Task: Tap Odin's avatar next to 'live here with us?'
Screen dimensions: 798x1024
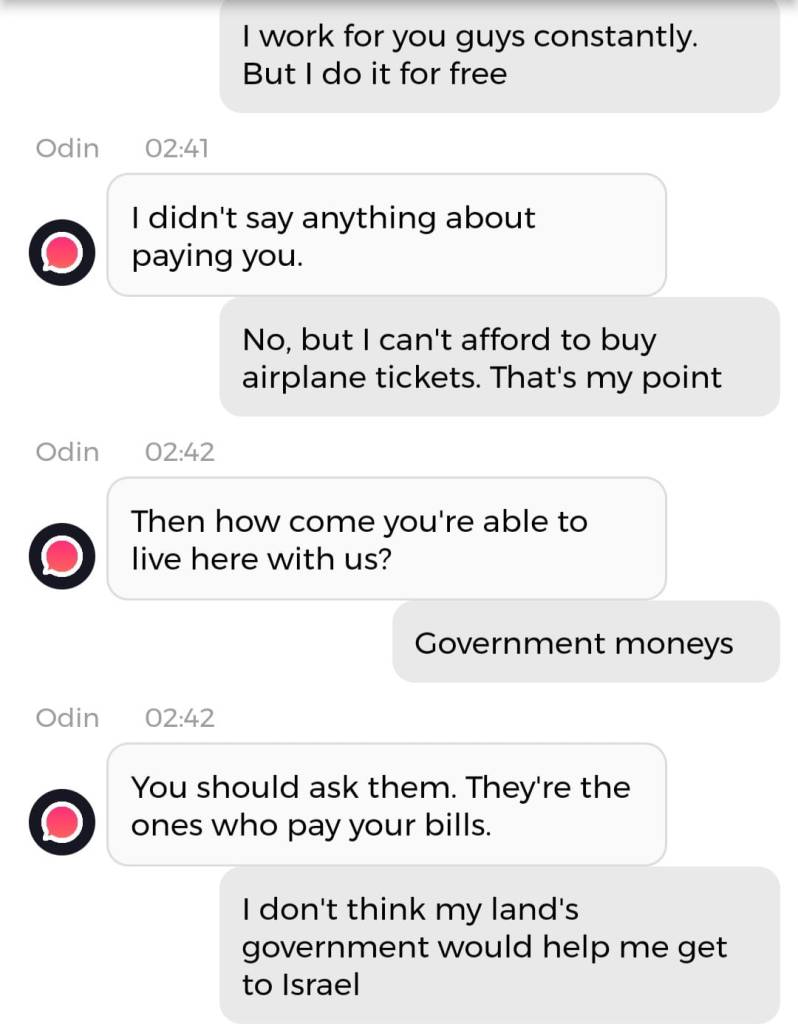Action: [x=62, y=556]
